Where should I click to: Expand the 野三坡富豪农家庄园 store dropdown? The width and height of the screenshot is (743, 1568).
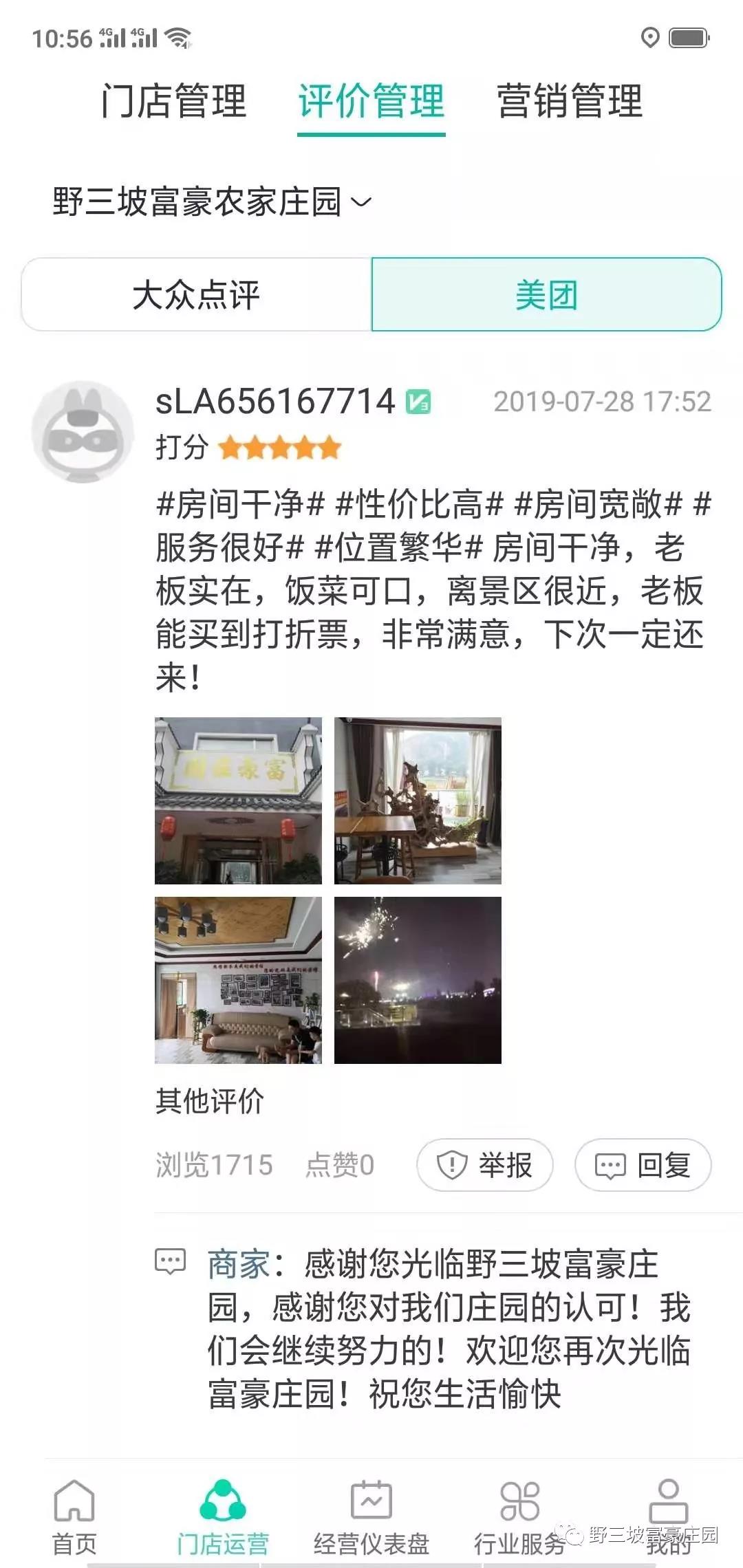coord(212,202)
